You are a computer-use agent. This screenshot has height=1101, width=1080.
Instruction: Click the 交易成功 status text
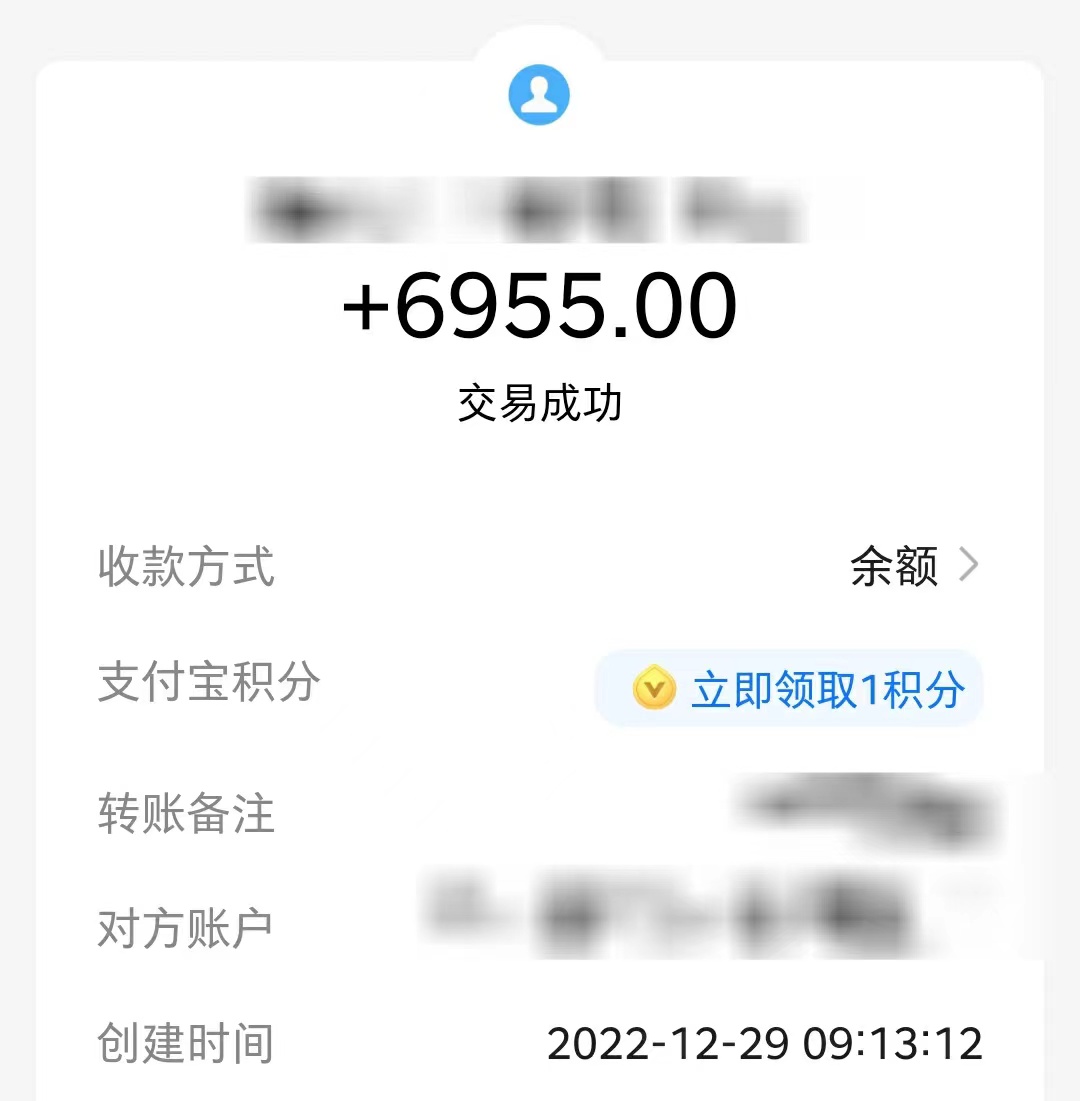[540, 404]
